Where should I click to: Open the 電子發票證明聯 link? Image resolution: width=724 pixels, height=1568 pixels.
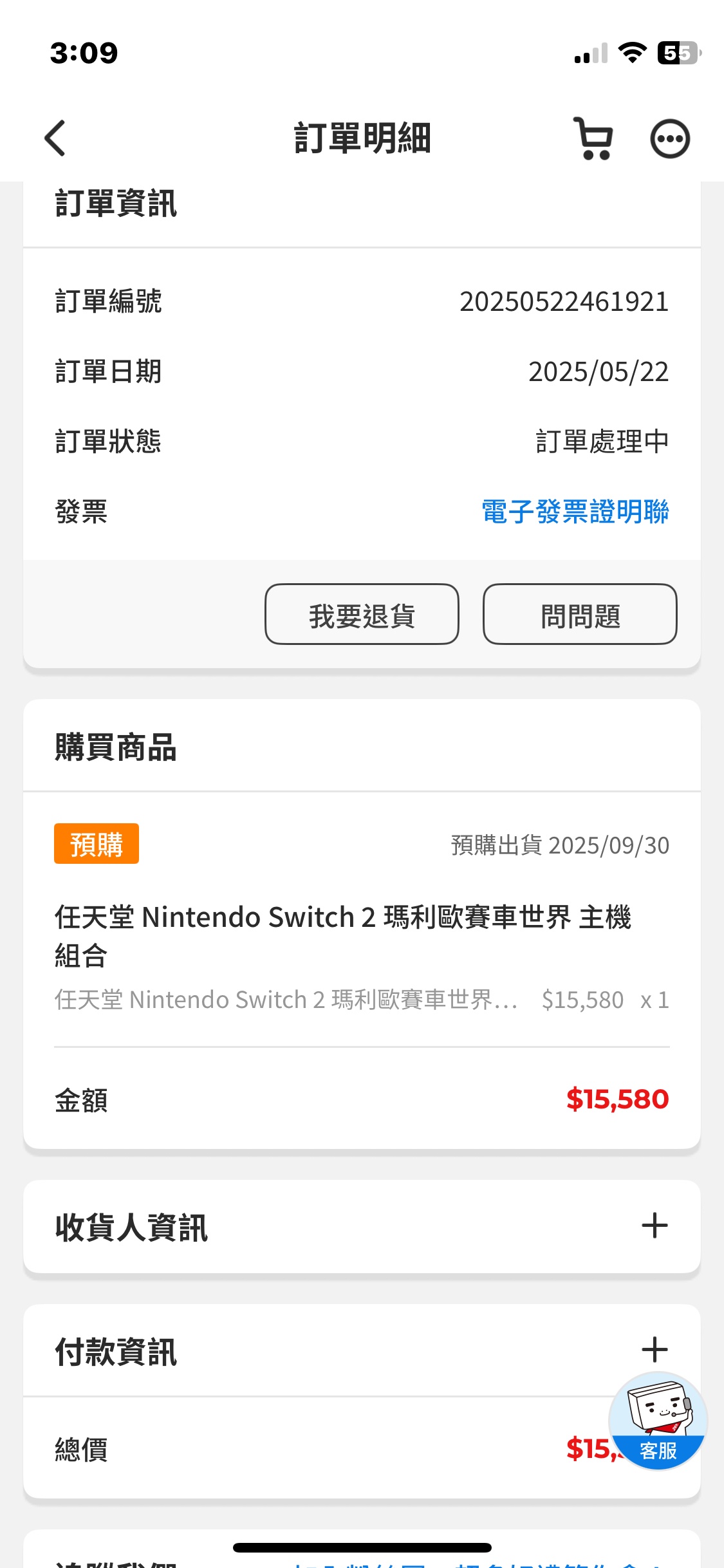pos(575,512)
